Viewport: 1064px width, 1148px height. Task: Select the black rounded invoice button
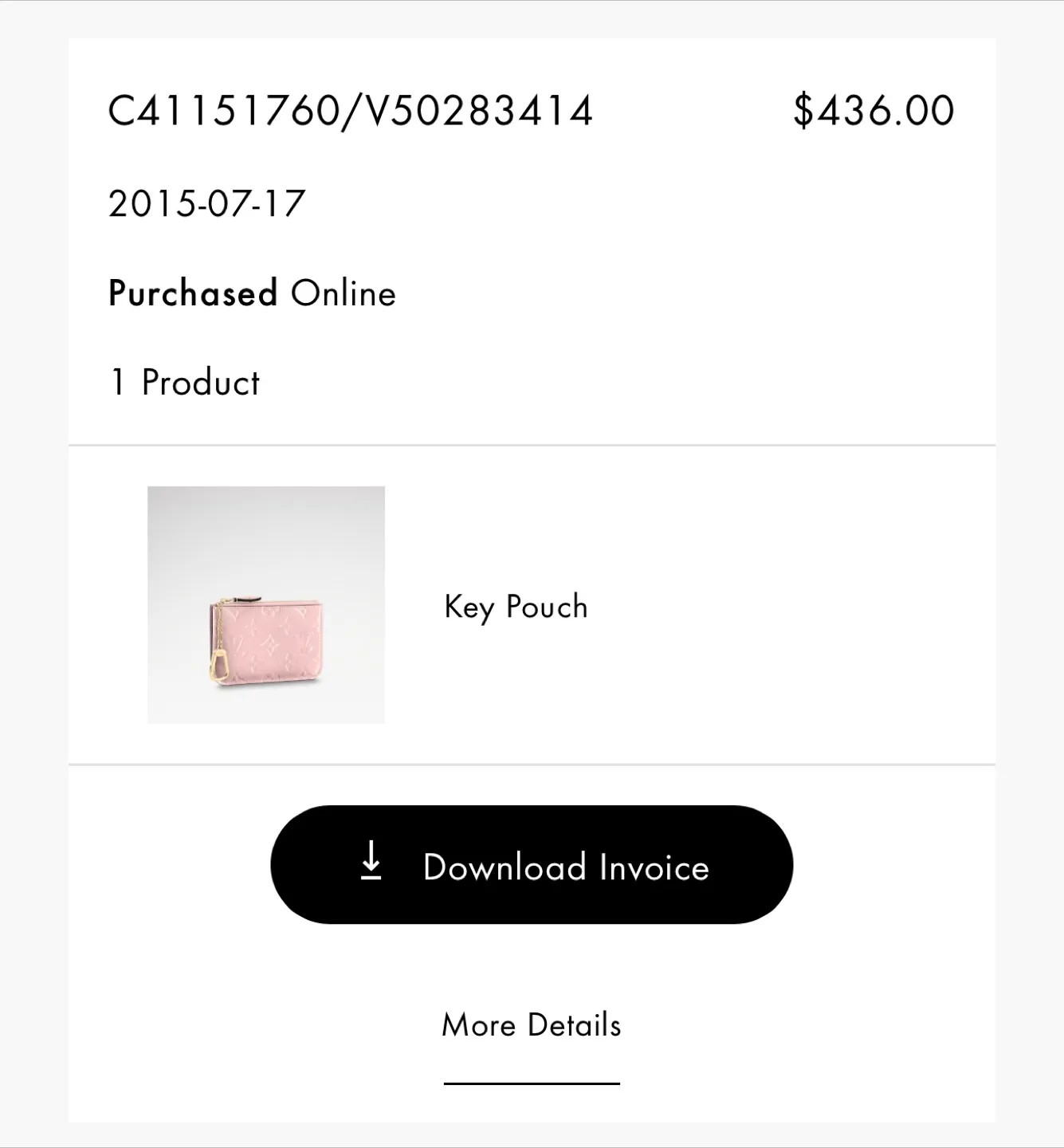[532, 867]
